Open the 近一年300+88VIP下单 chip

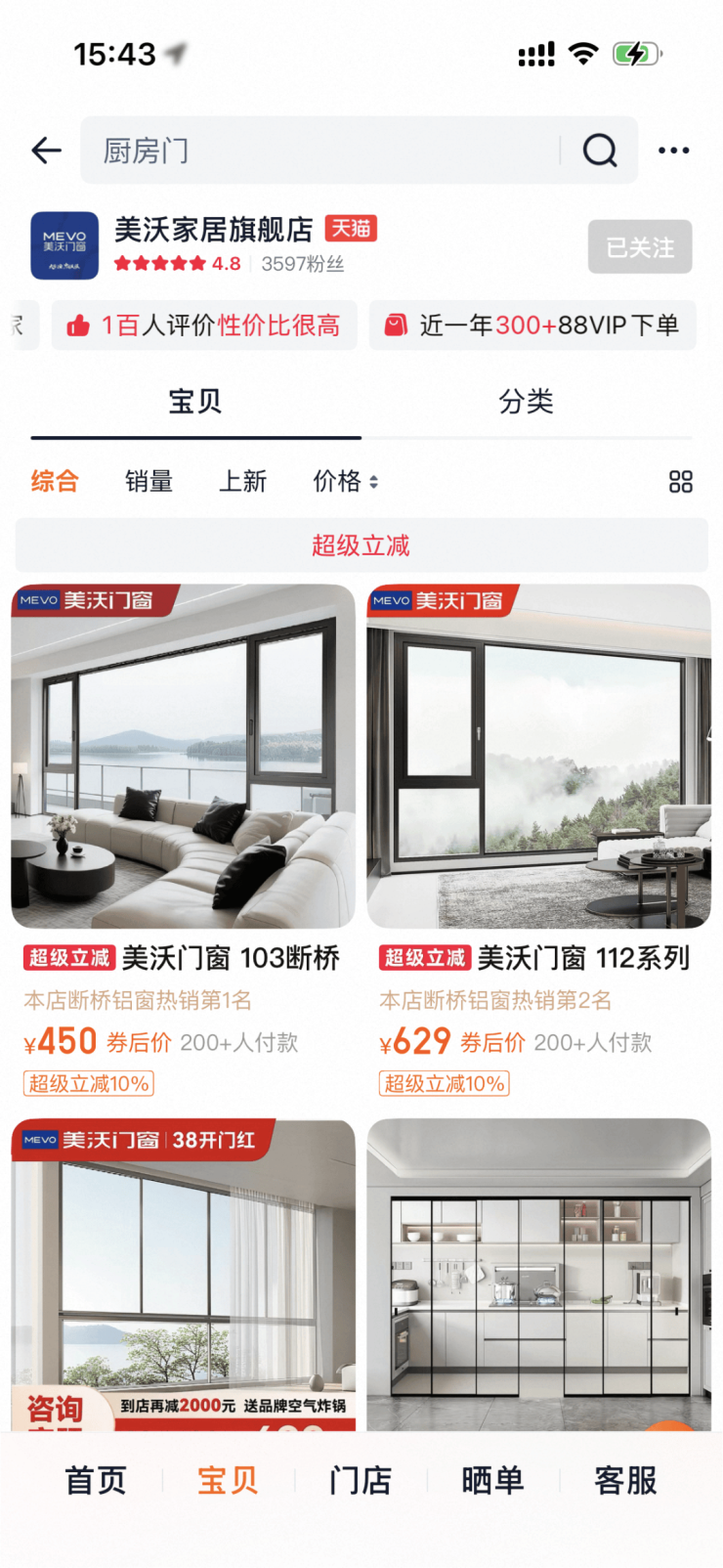coord(532,326)
